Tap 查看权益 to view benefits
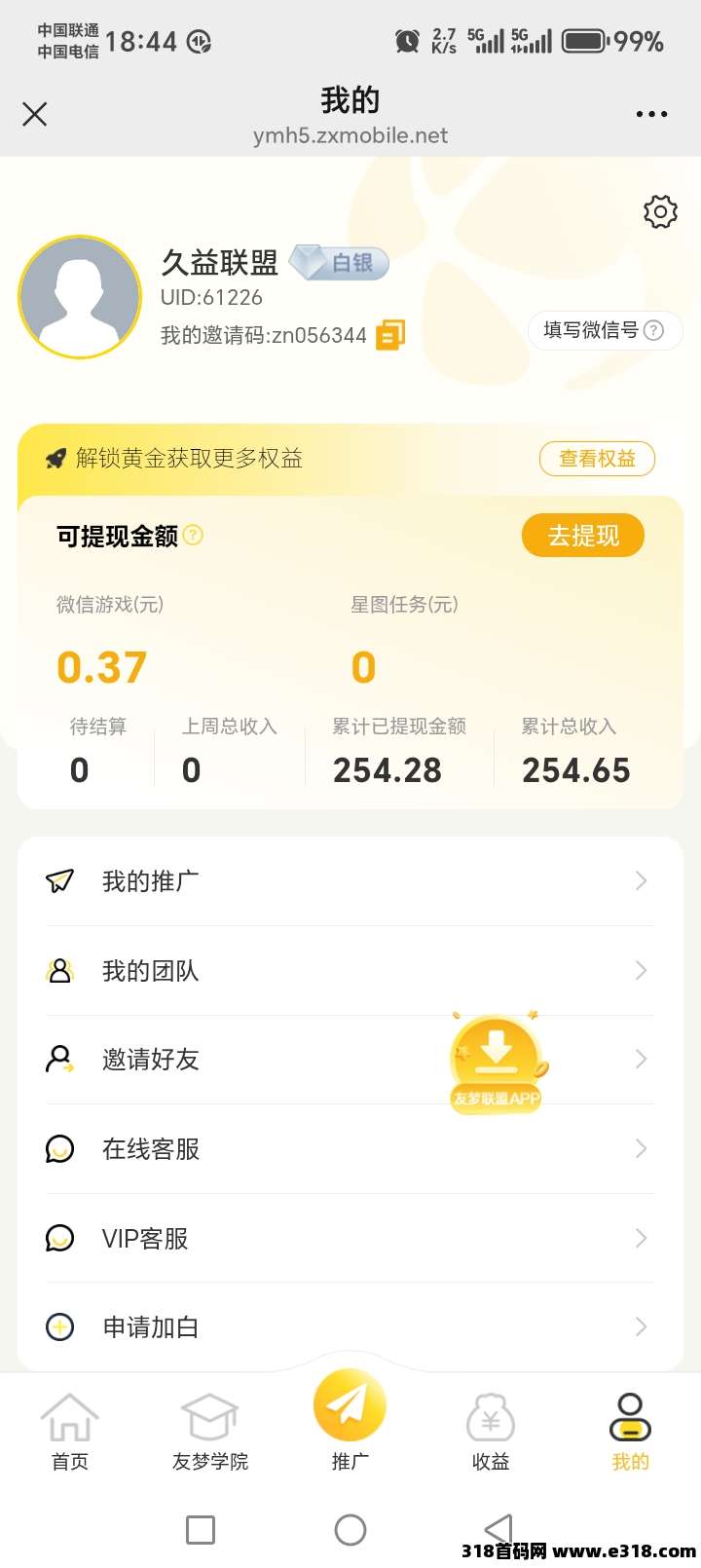The height and width of the screenshot is (1568, 701). (597, 459)
